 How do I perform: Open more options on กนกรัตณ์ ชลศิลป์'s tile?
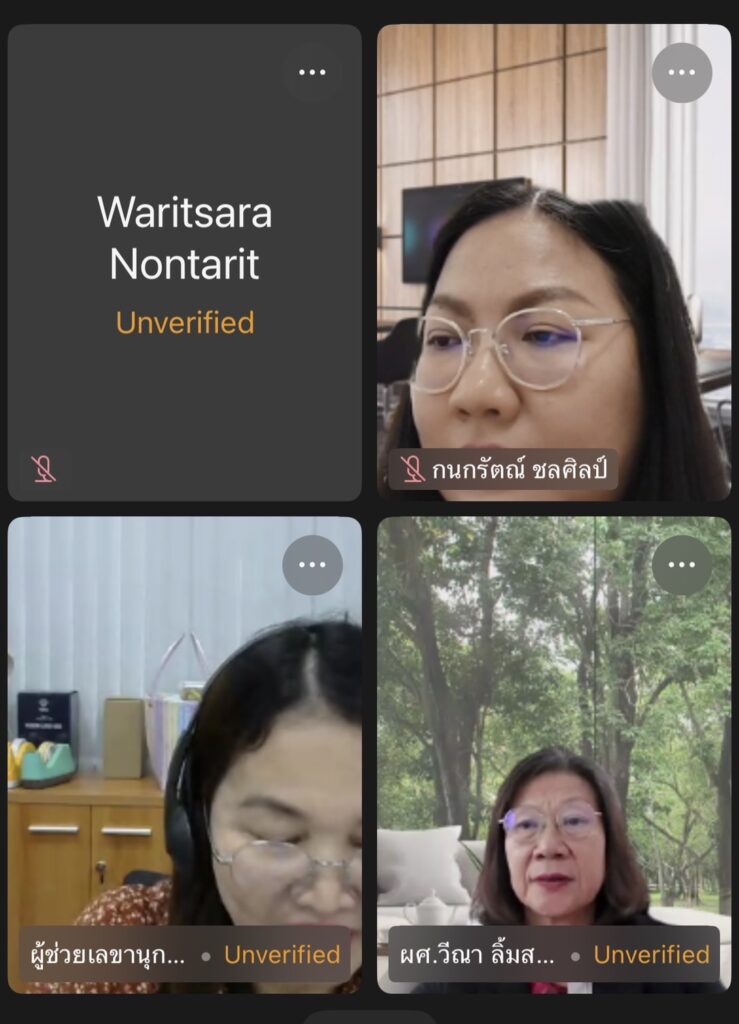pyautogui.click(x=681, y=72)
